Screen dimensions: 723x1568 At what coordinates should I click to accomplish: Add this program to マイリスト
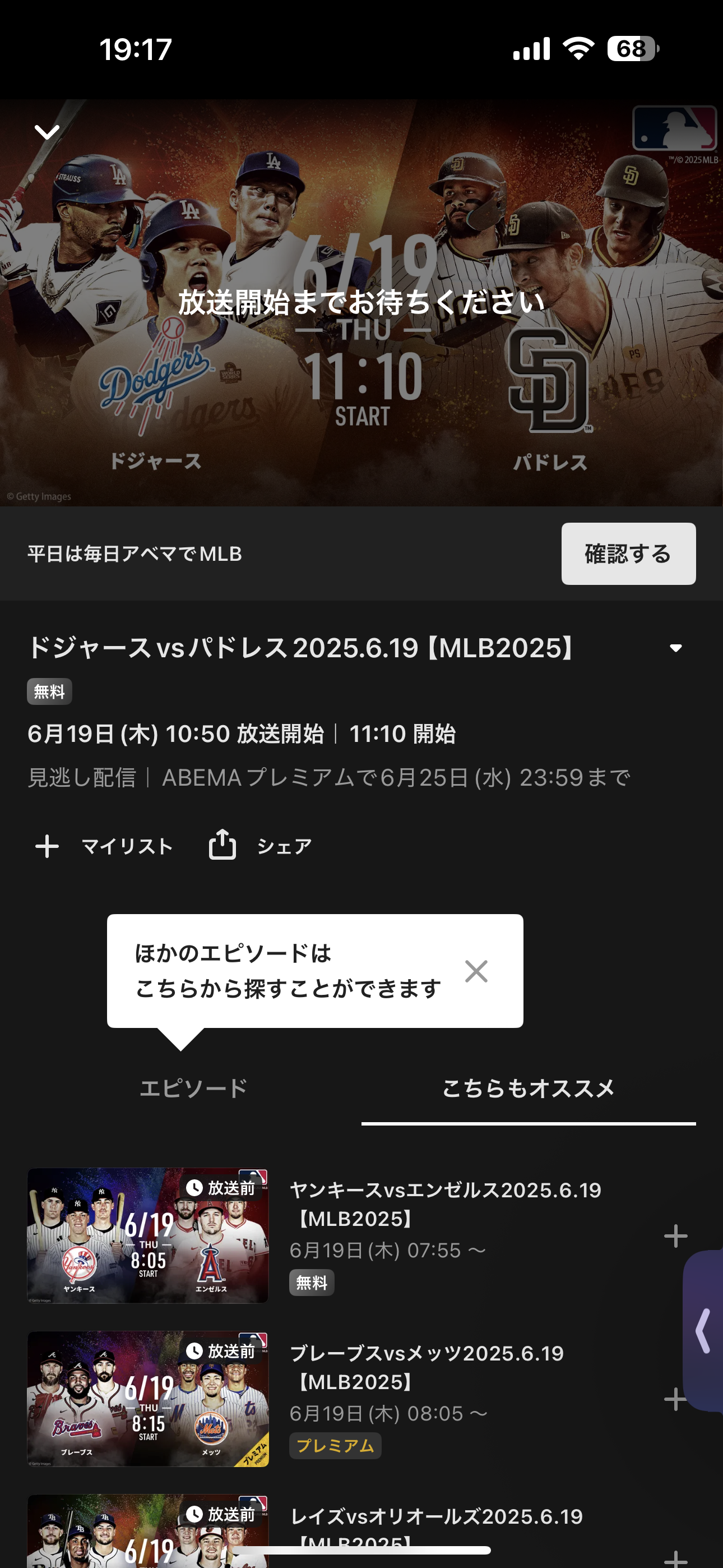104,846
